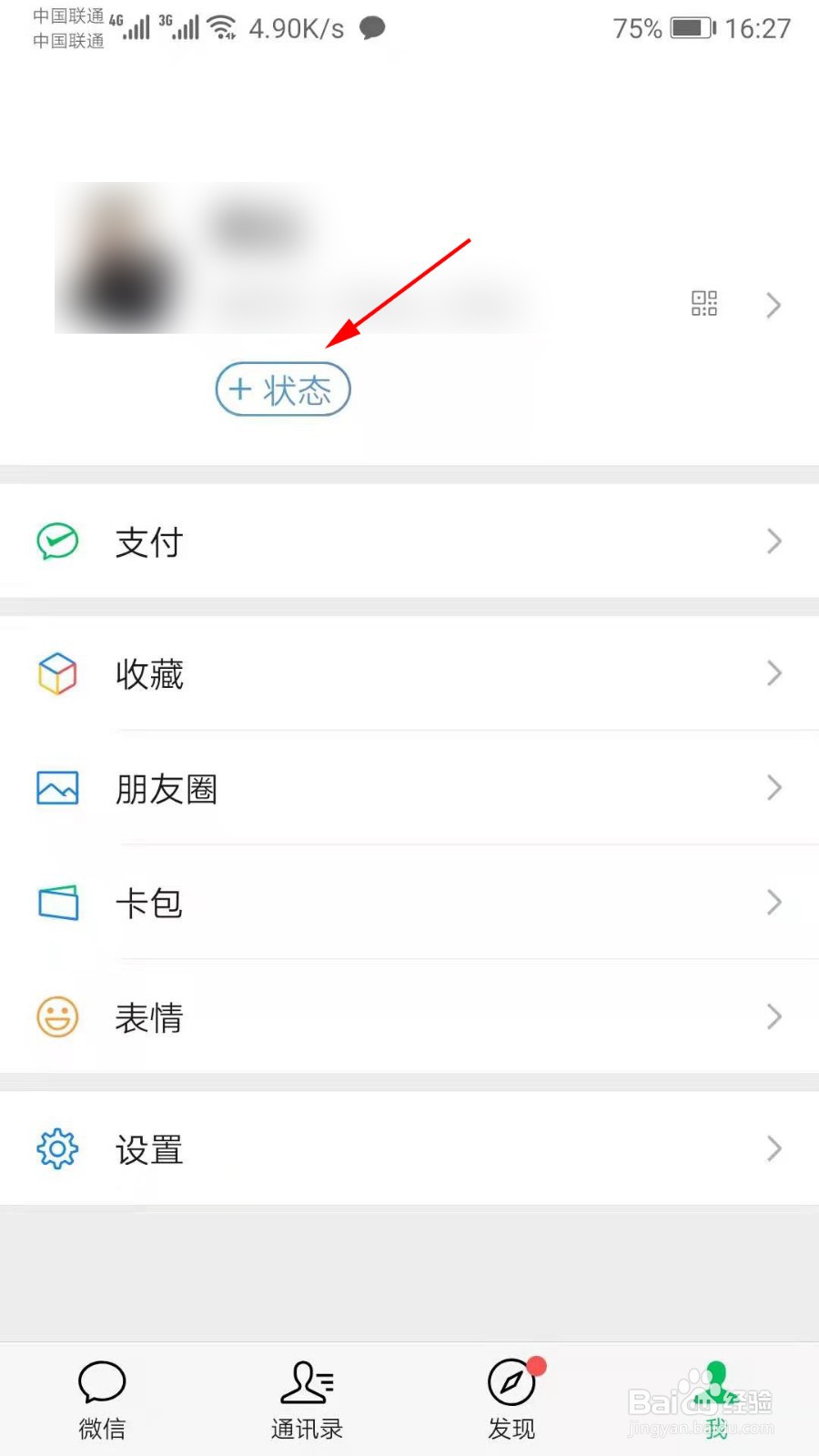Tap the red dot on 发现
819x1456 pixels.
tap(537, 1364)
